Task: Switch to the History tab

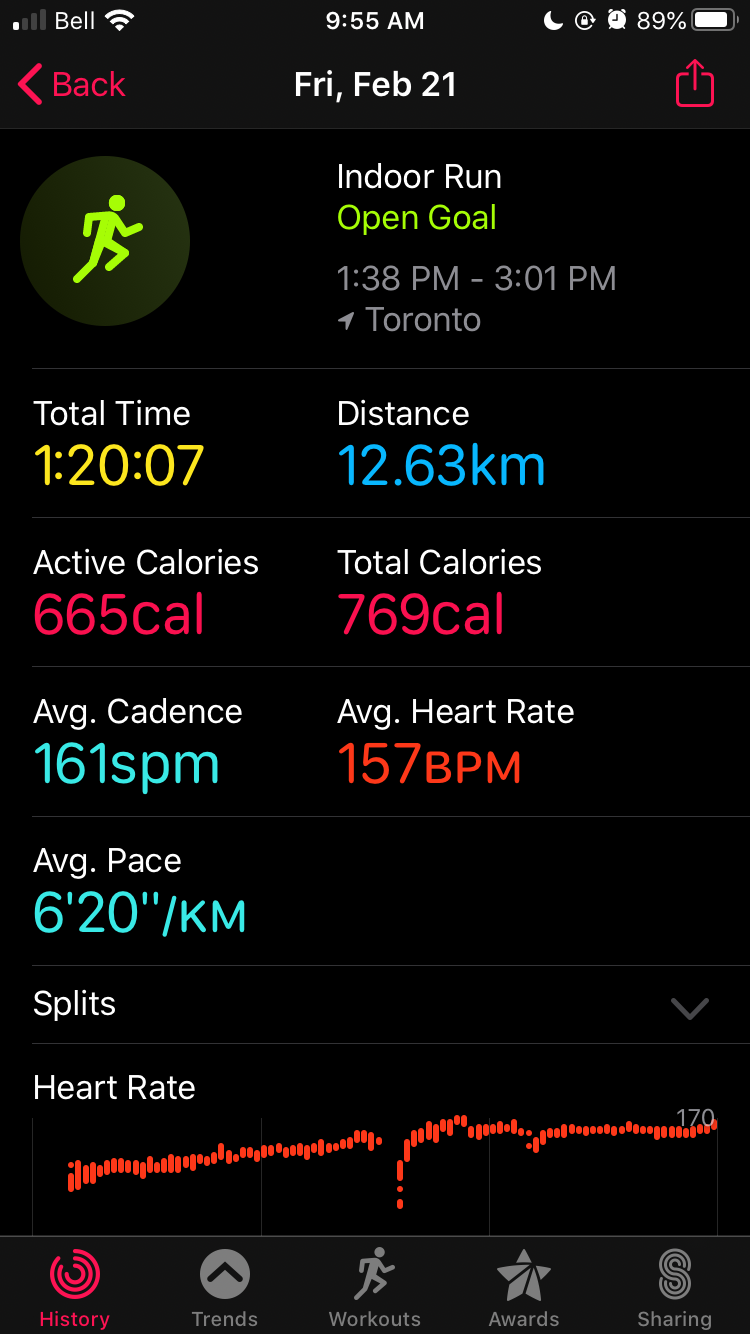Action: point(74,1287)
